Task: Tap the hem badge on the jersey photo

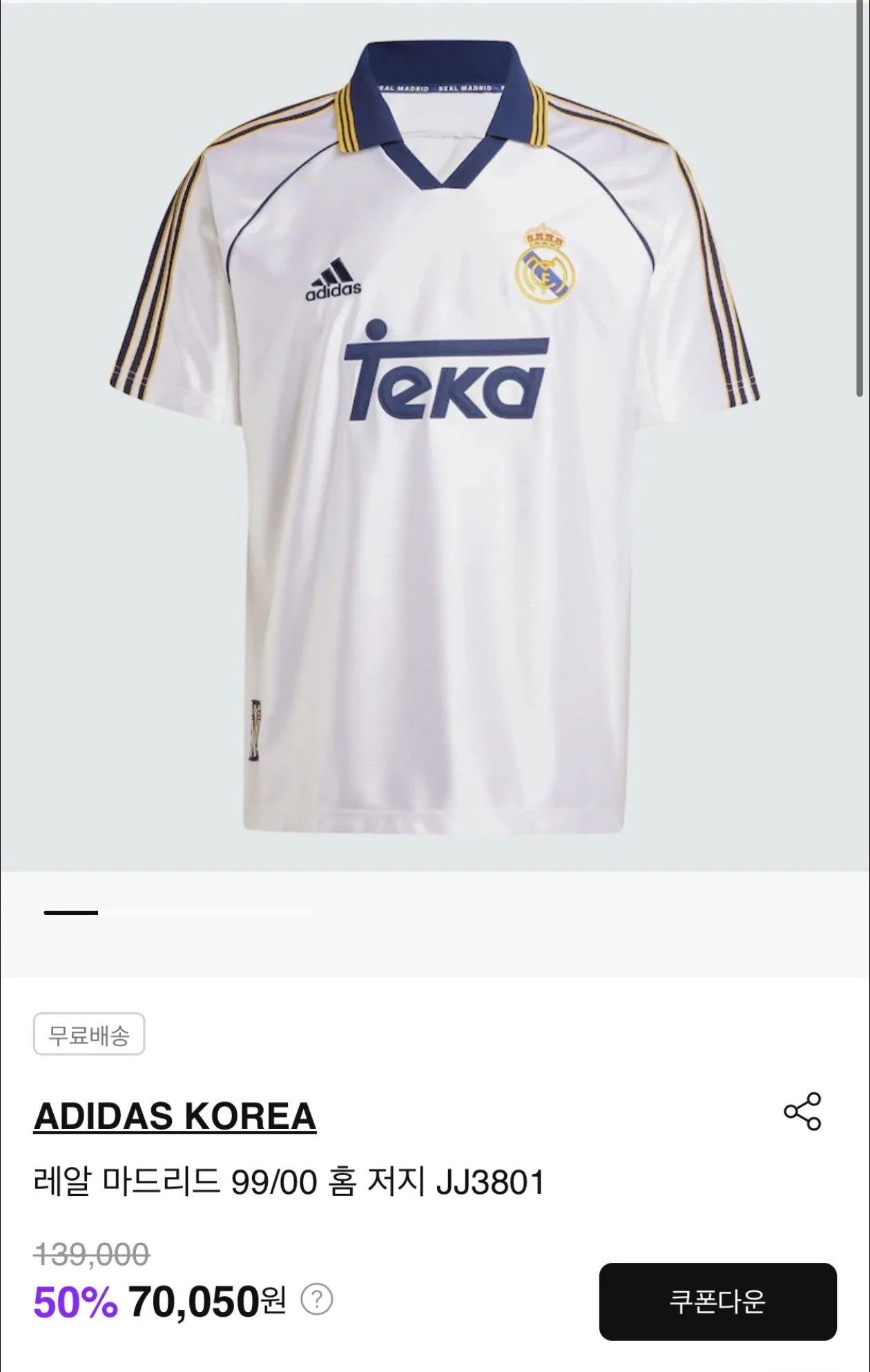Action: coord(253,728)
